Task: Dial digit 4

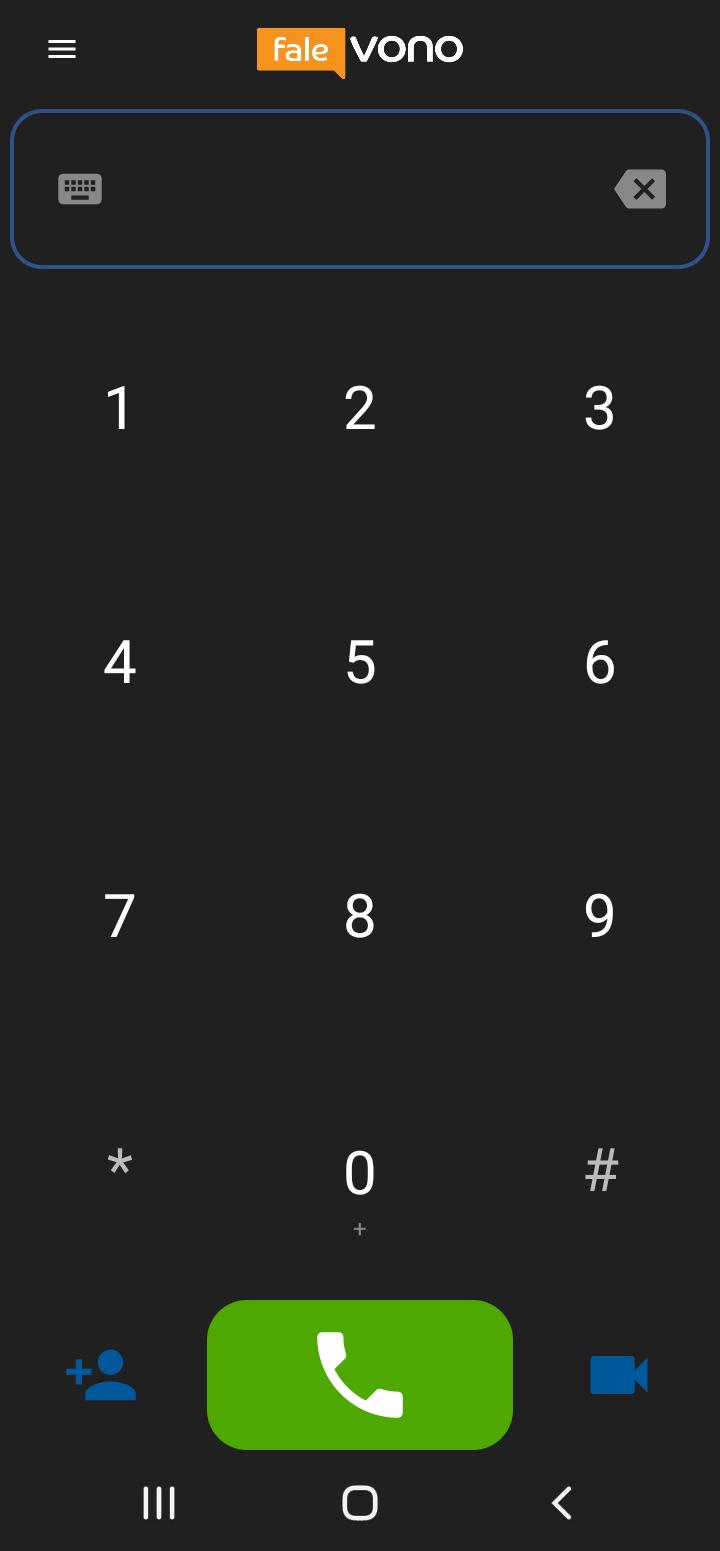Action: [x=120, y=662]
